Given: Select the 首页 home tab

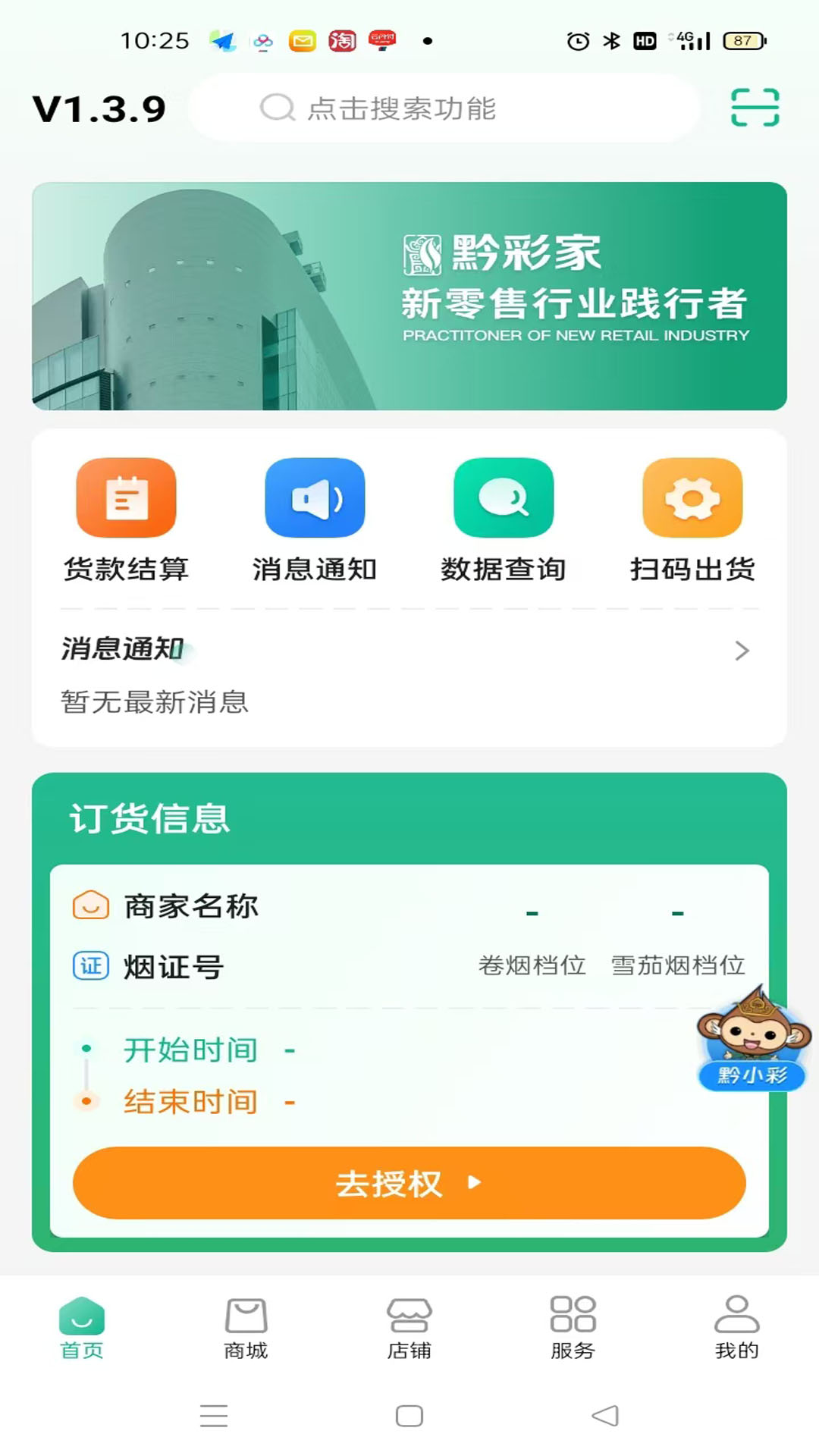Looking at the screenshot, I should coord(82,1327).
